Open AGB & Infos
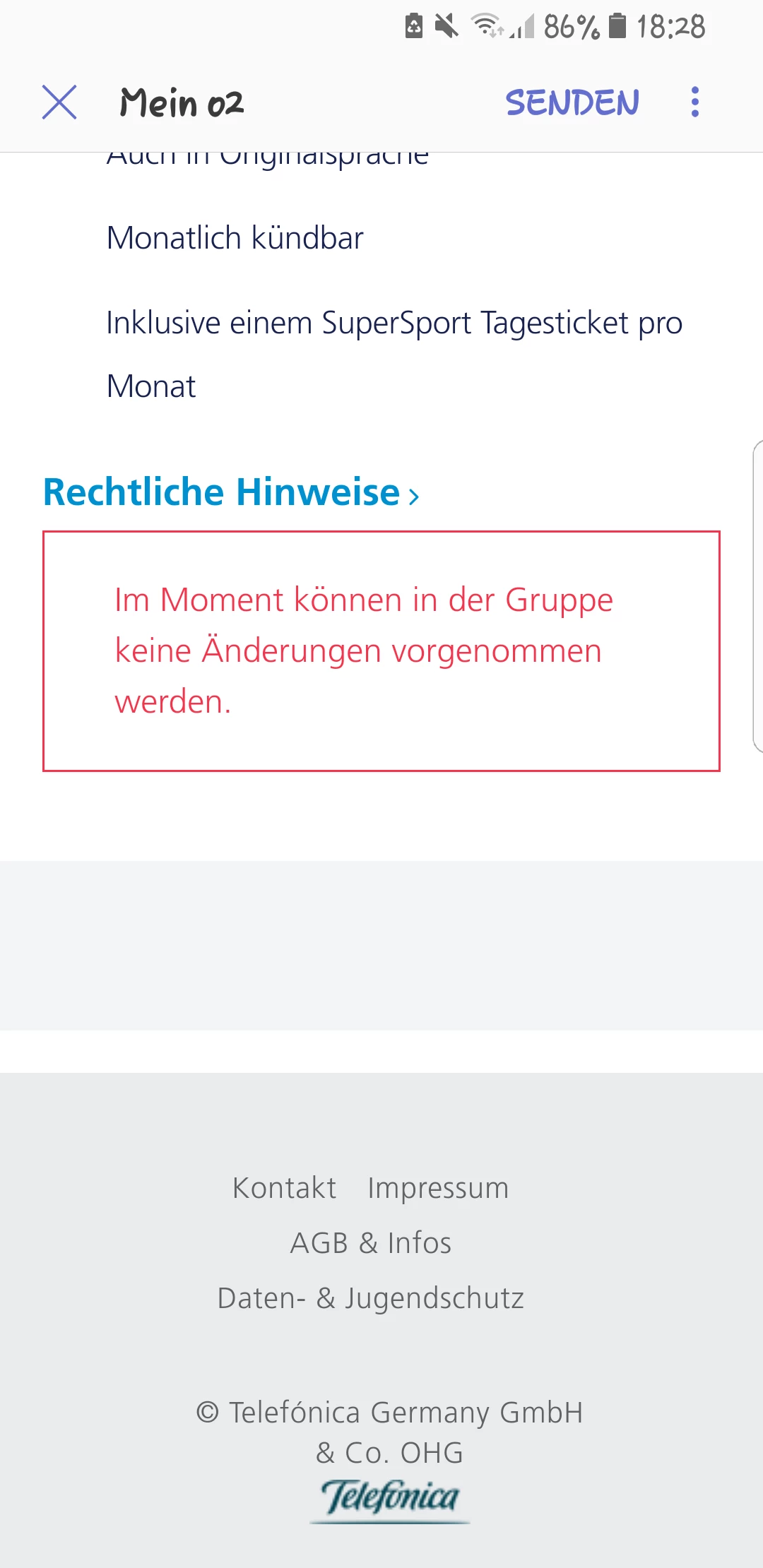The height and width of the screenshot is (1568, 763). (x=371, y=1243)
